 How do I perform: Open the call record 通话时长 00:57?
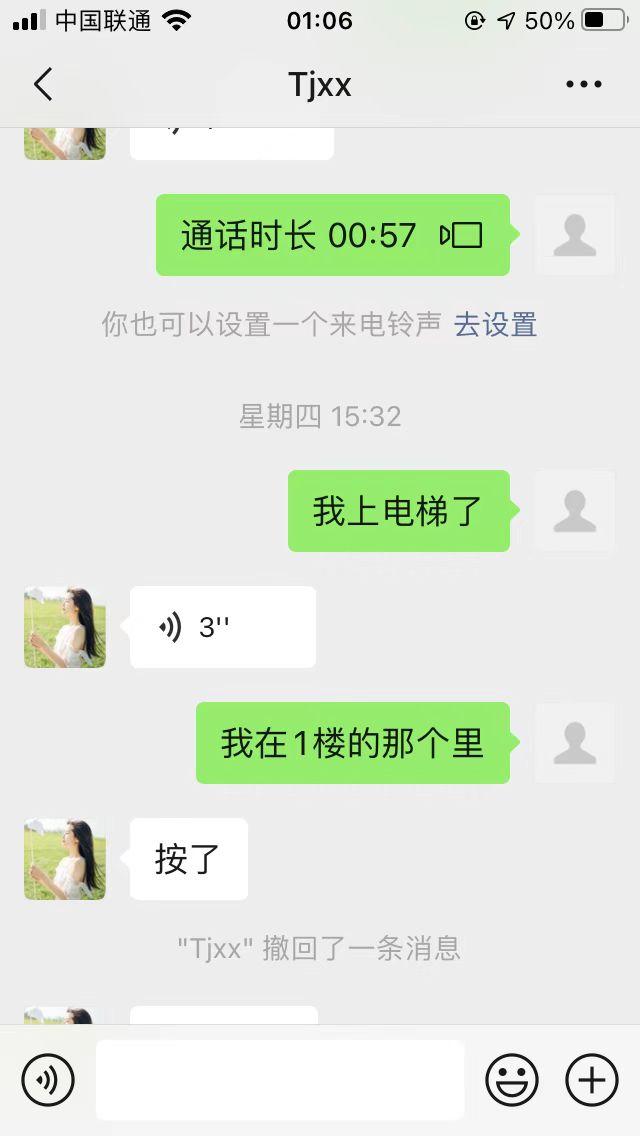(332, 235)
